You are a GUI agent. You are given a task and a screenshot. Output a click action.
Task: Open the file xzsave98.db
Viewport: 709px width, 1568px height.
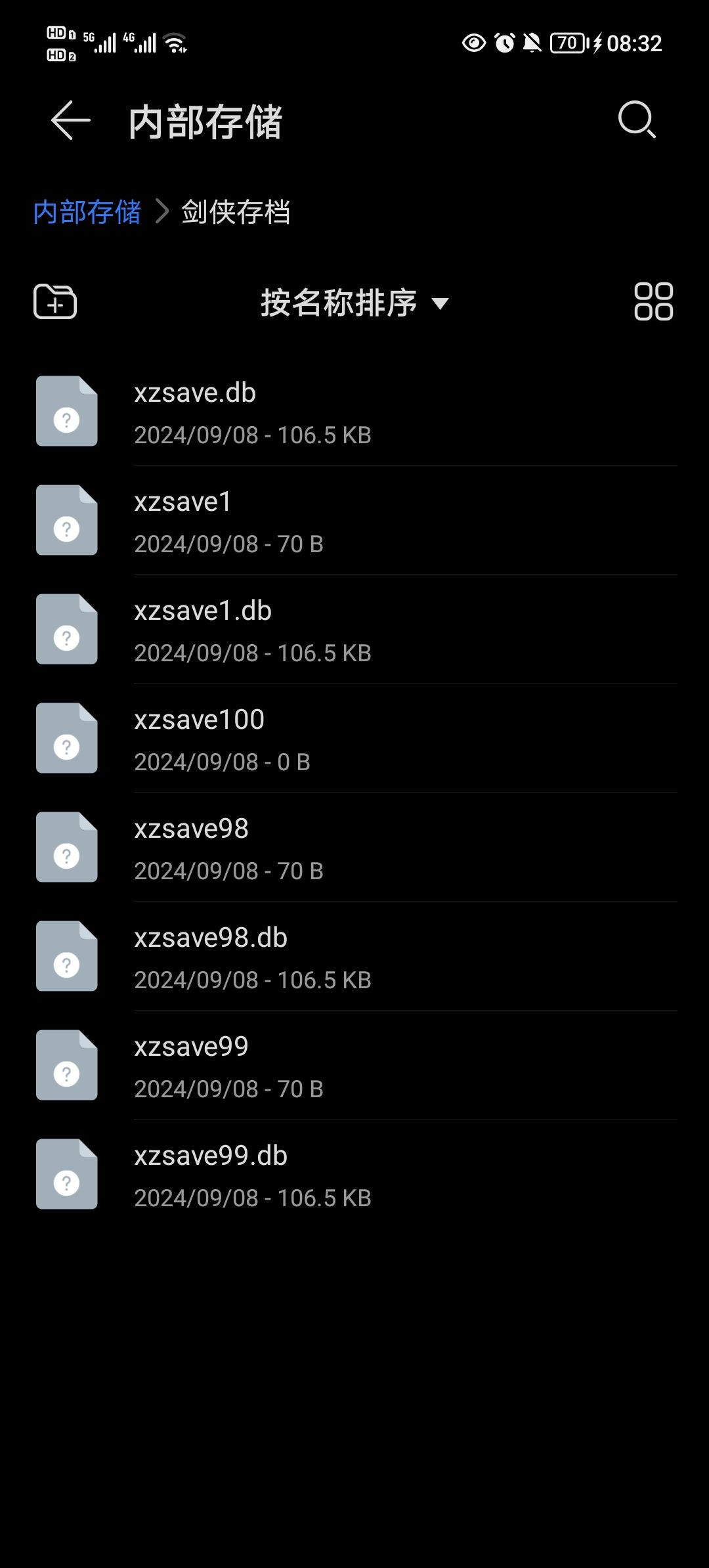pyautogui.click(x=354, y=957)
